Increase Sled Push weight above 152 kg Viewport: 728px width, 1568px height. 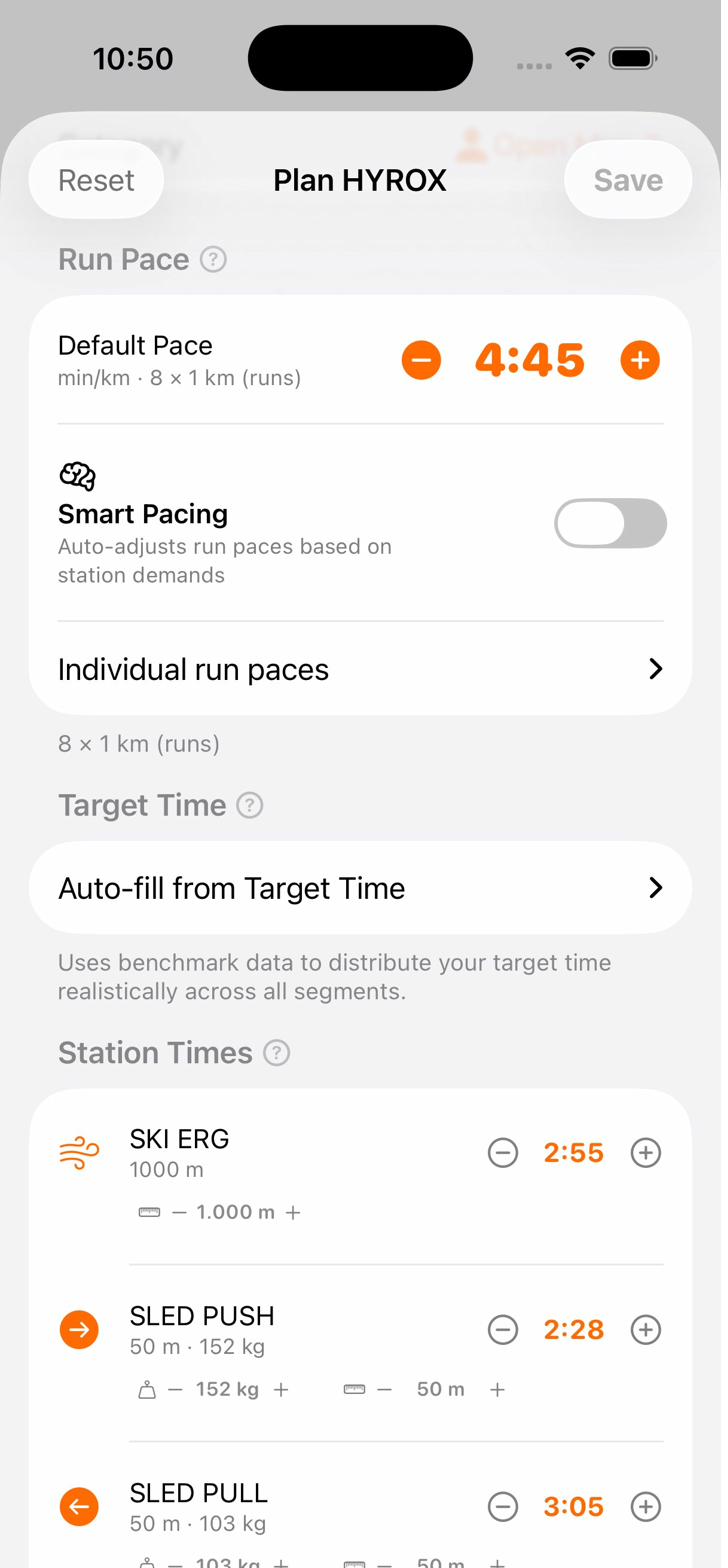tap(282, 1389)
